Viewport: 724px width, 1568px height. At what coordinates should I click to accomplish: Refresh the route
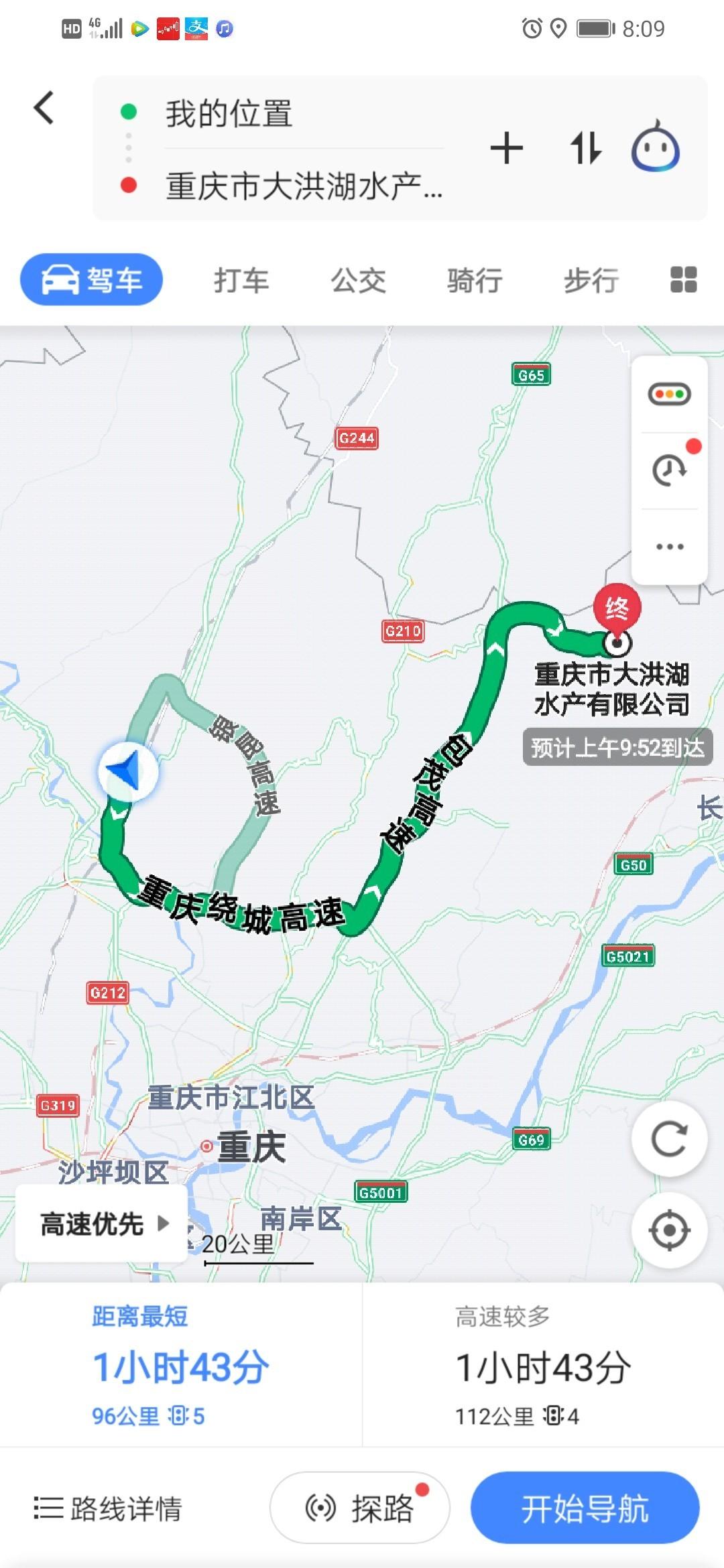coord(669,1138)
